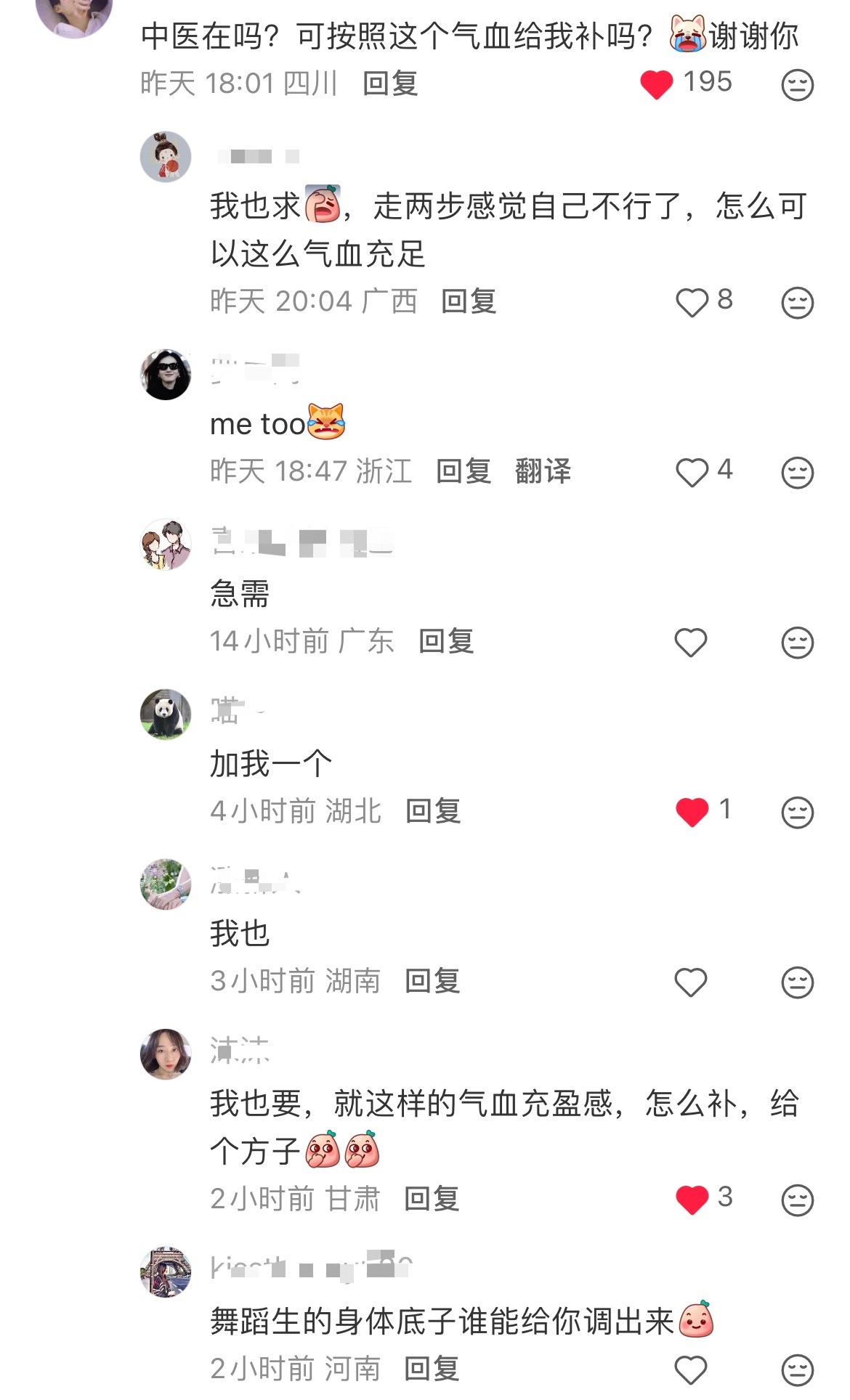Like the comment "急需"
This screenshot has height=1400, width=850.
pyautogui.click(x=691, y=641)
